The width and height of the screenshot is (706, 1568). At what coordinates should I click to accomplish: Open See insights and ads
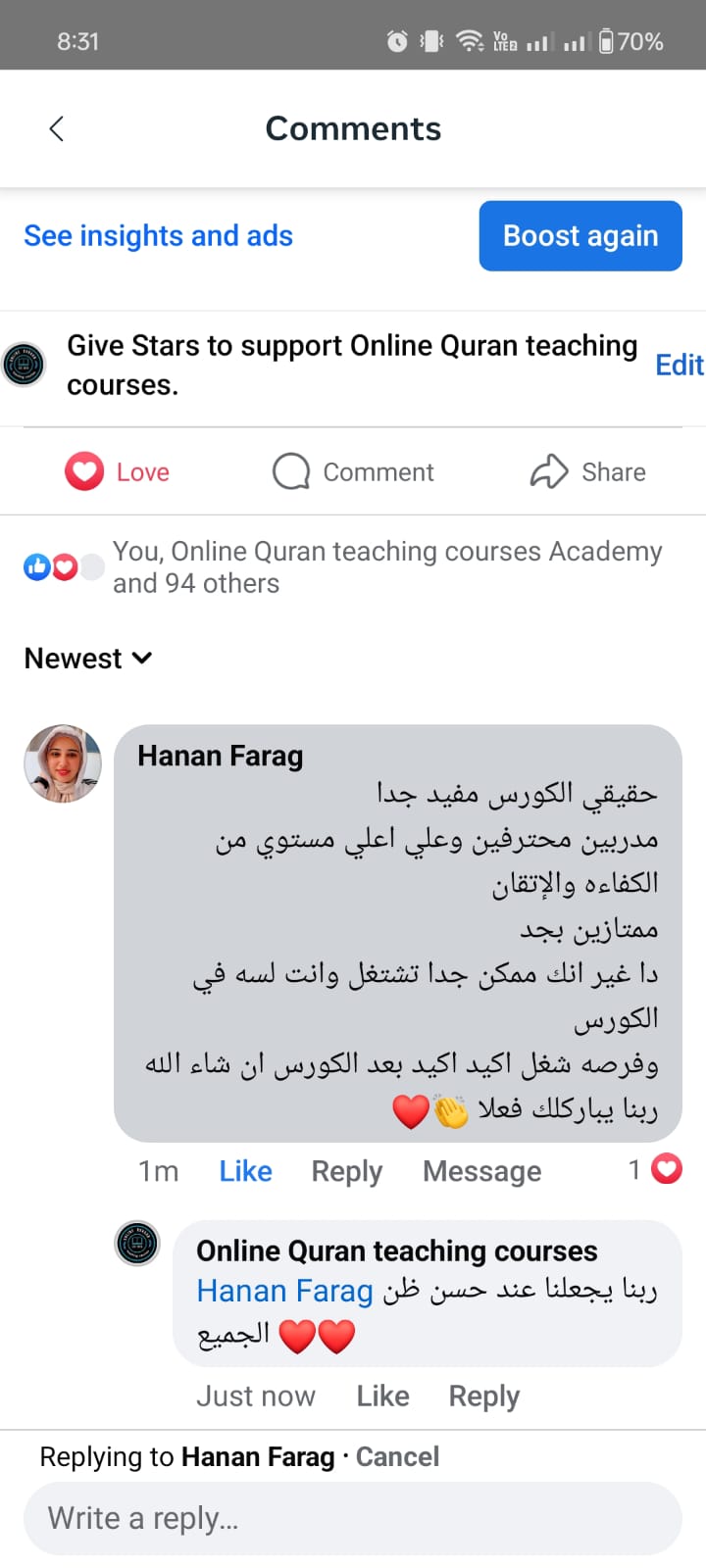(158, 236)
